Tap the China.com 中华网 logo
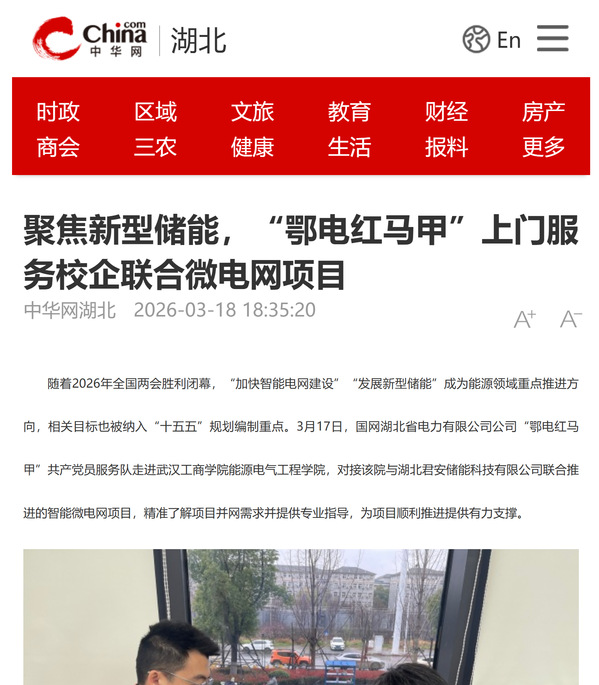 90,38
